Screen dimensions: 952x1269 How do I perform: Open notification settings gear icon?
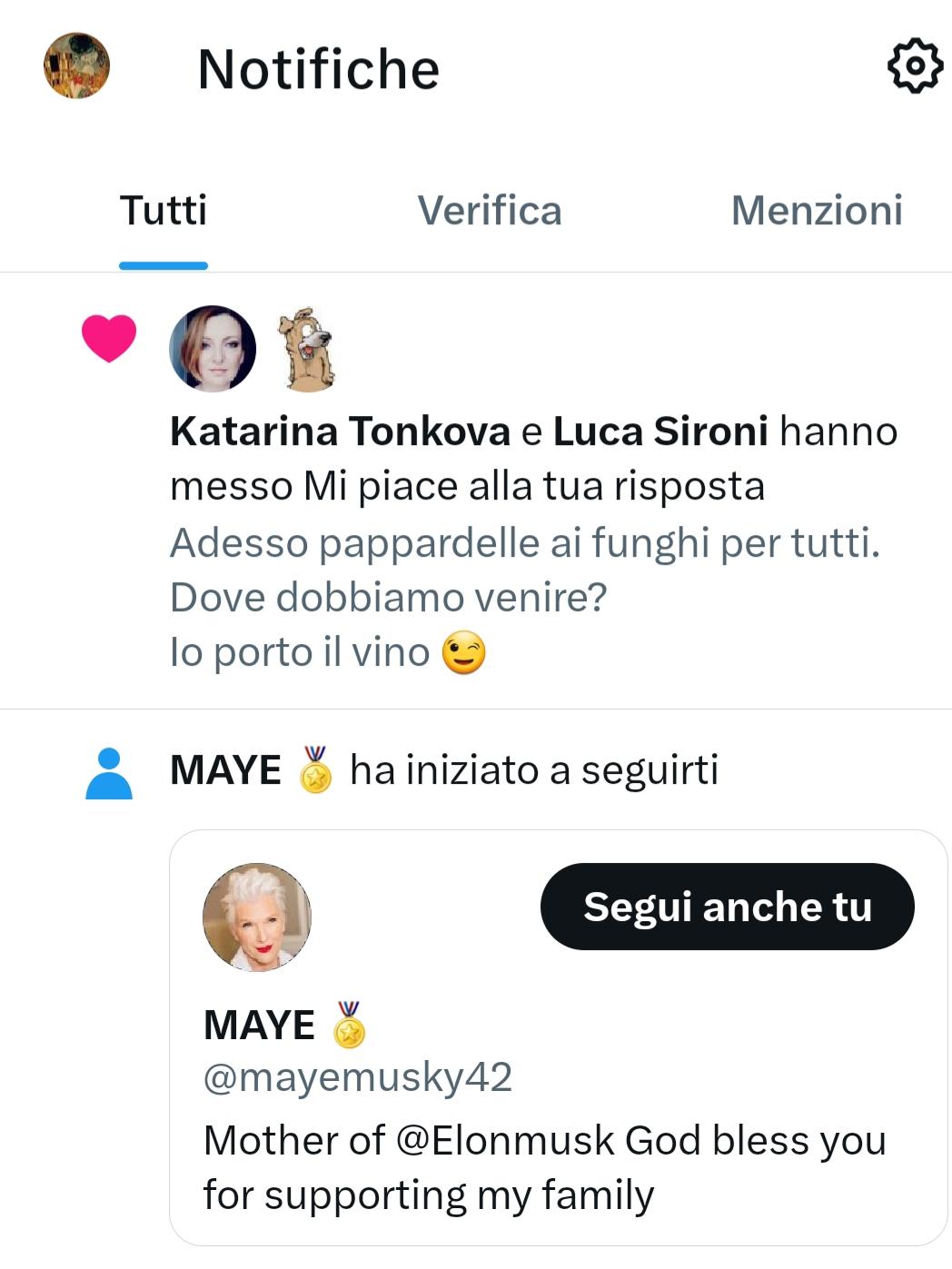click(x=914, y=65)
